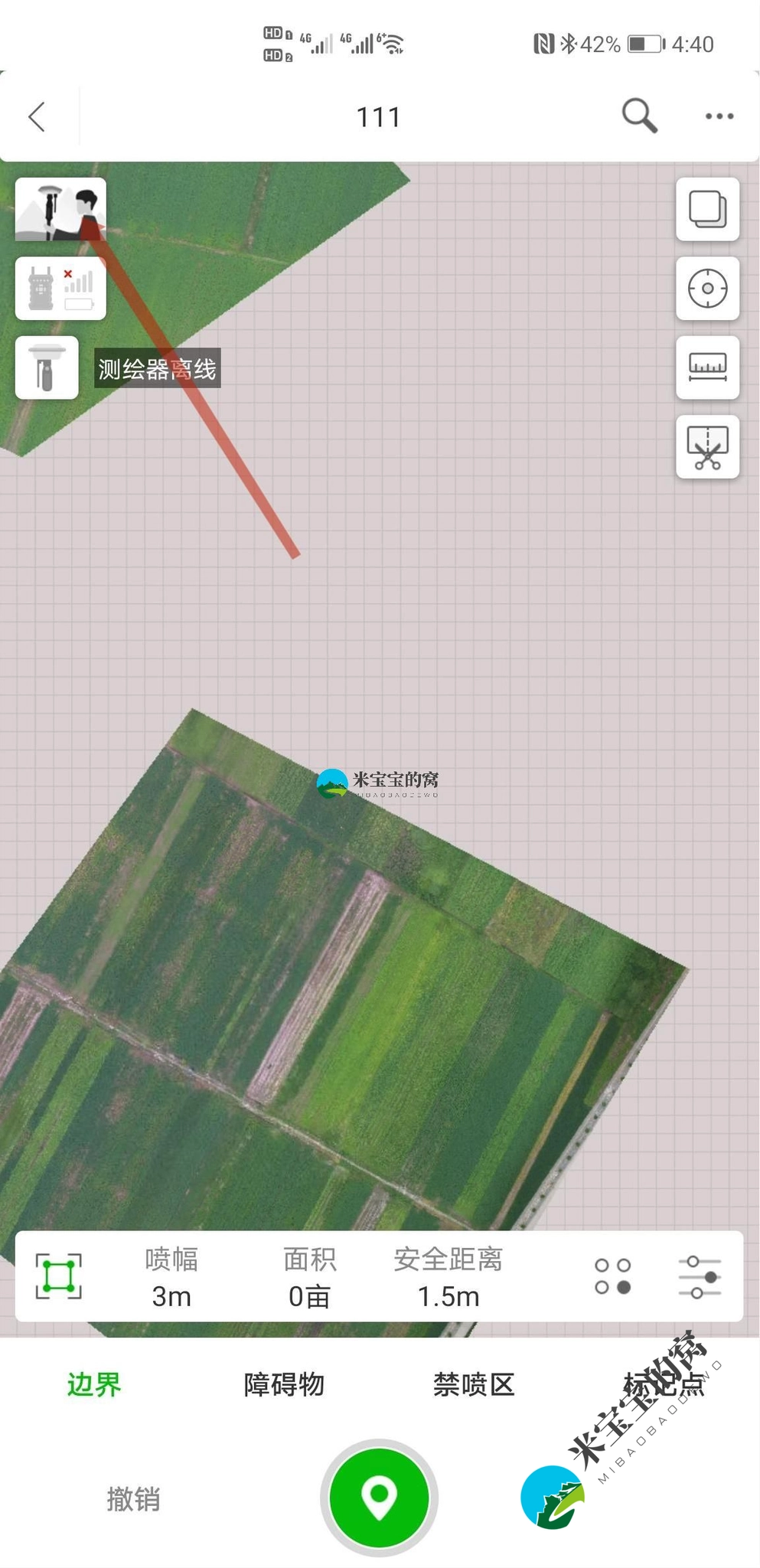The width and height of the screenshot is (760, 1568).
Task: Tap the RTK surveying device button
Action: point(47,367)
